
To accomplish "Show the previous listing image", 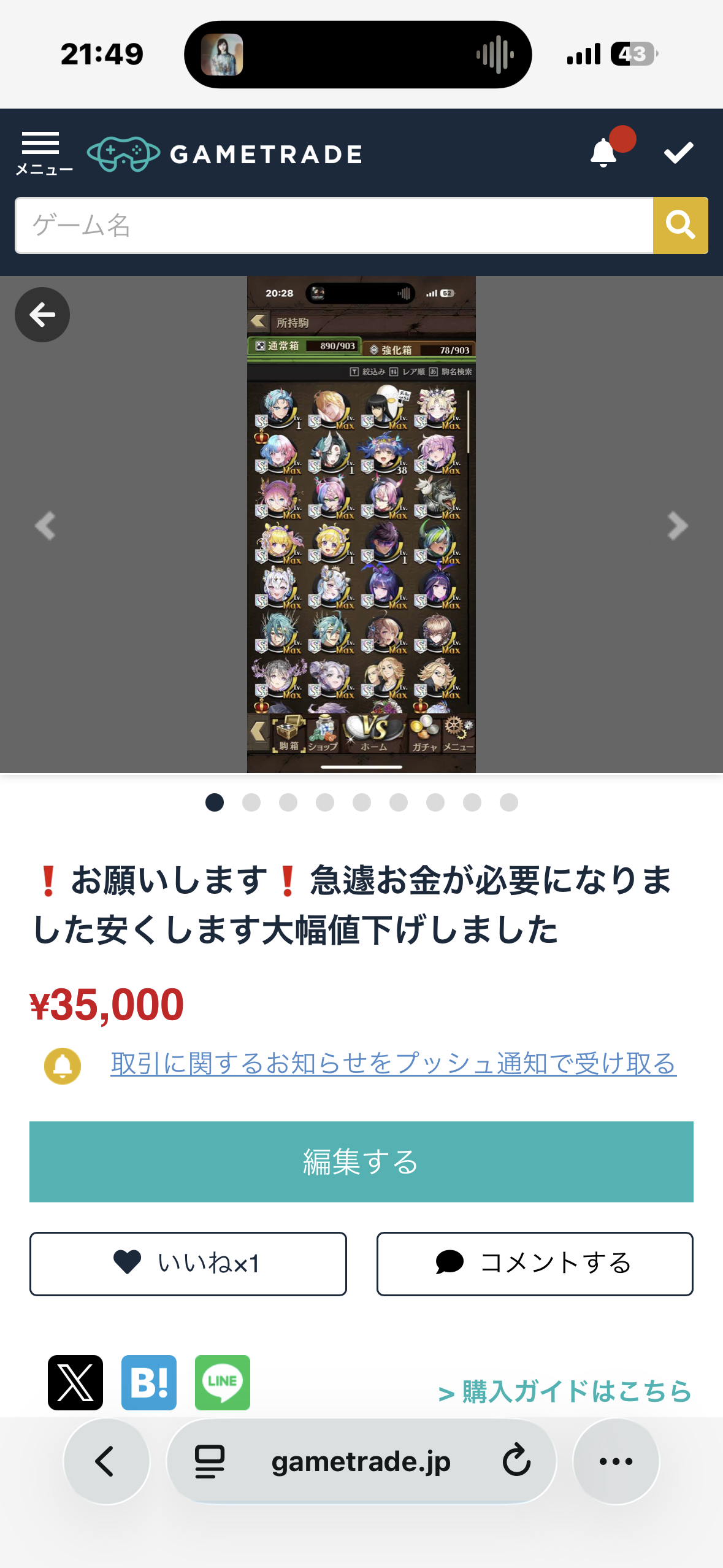I will tap(45, 526).
